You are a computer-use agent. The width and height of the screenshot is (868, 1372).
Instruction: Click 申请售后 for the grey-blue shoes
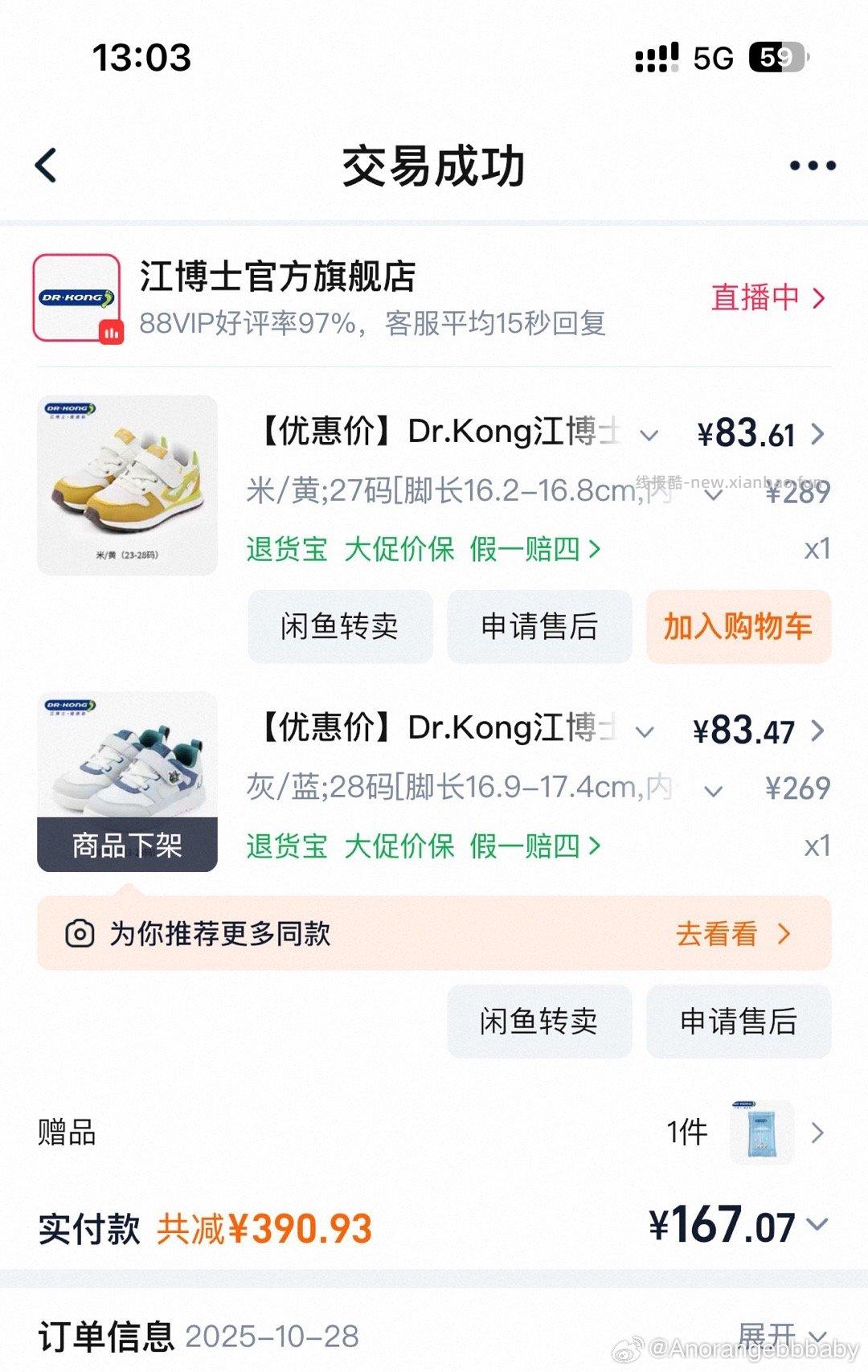click(737, 1022)
